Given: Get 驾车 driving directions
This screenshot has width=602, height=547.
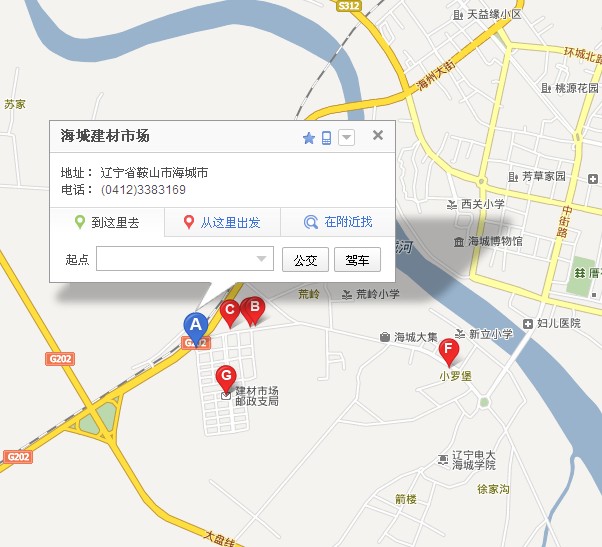Looking at the screenshot, I should click(357, 260).
